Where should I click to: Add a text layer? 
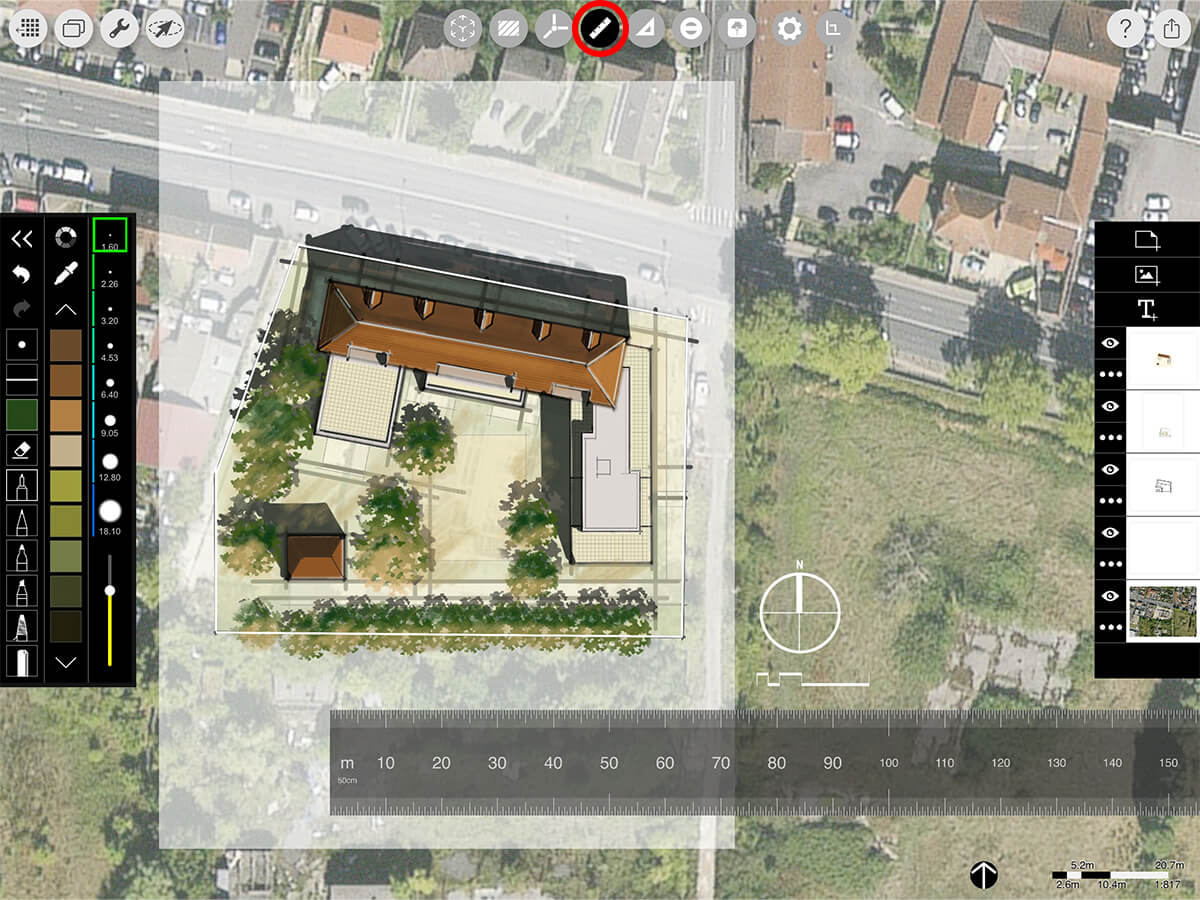tap(1147, 309)
